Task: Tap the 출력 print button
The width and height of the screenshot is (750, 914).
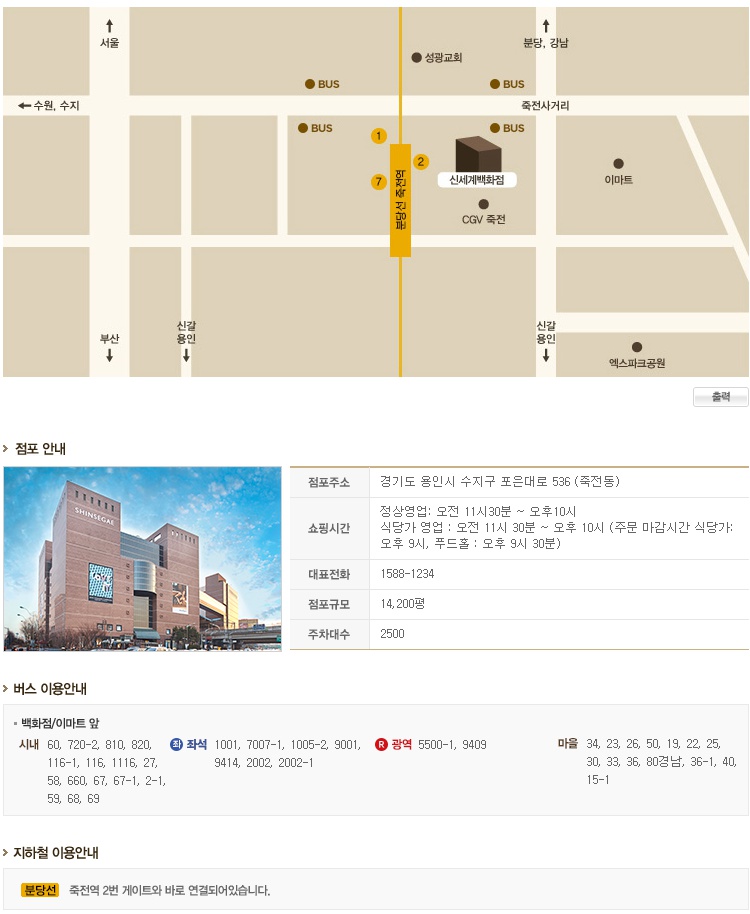Action: 720,397
